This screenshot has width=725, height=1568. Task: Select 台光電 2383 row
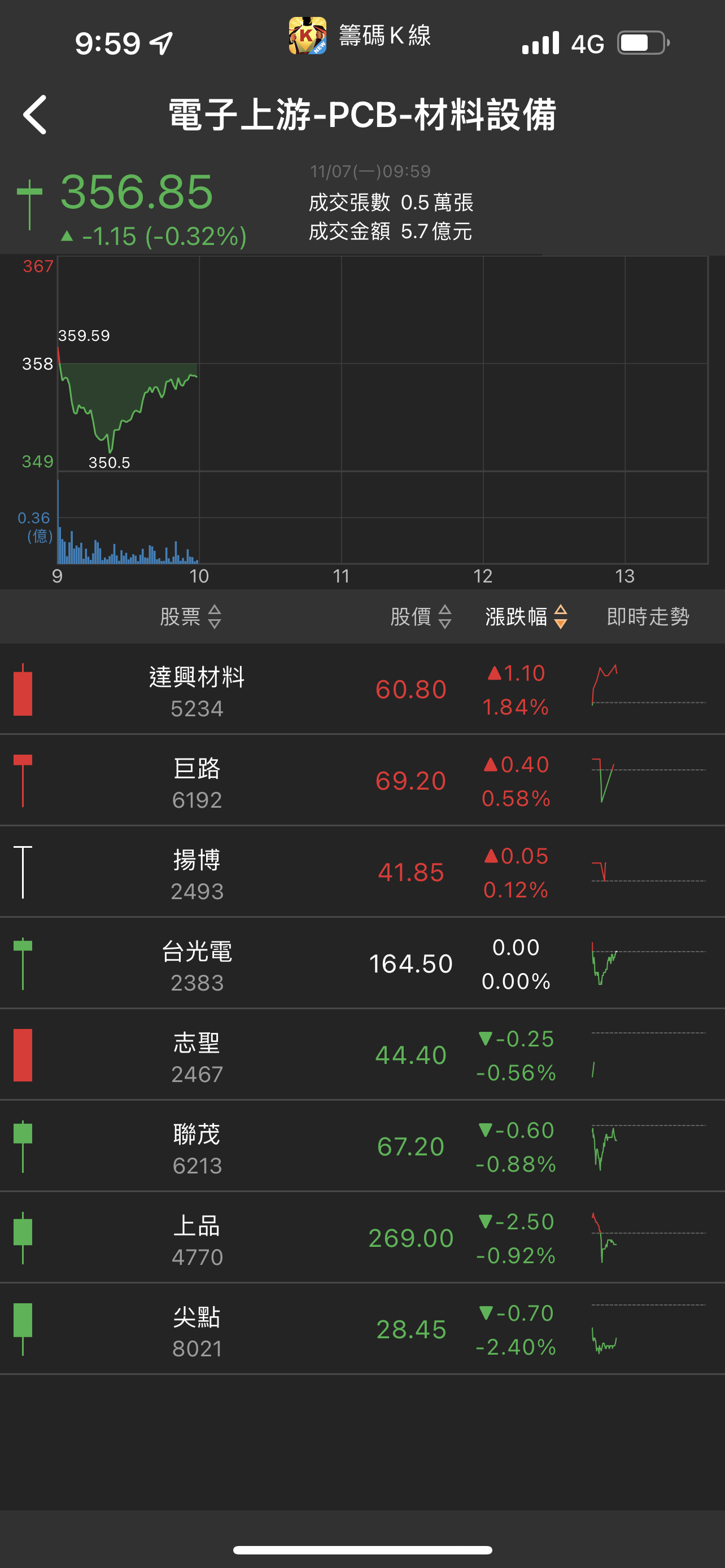(x=196, y=965)
